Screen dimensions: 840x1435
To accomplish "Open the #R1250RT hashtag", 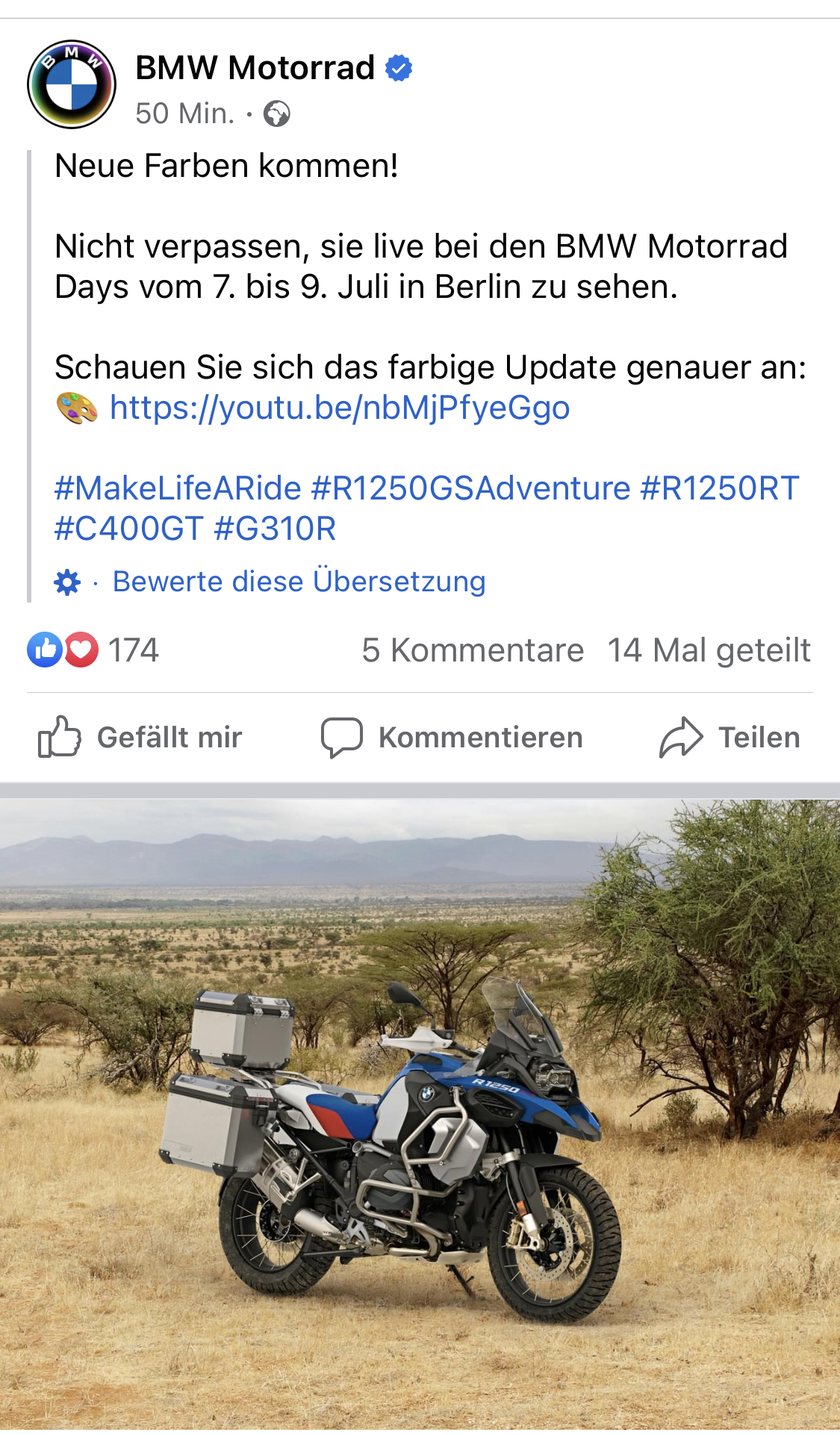I will [720, 488].
